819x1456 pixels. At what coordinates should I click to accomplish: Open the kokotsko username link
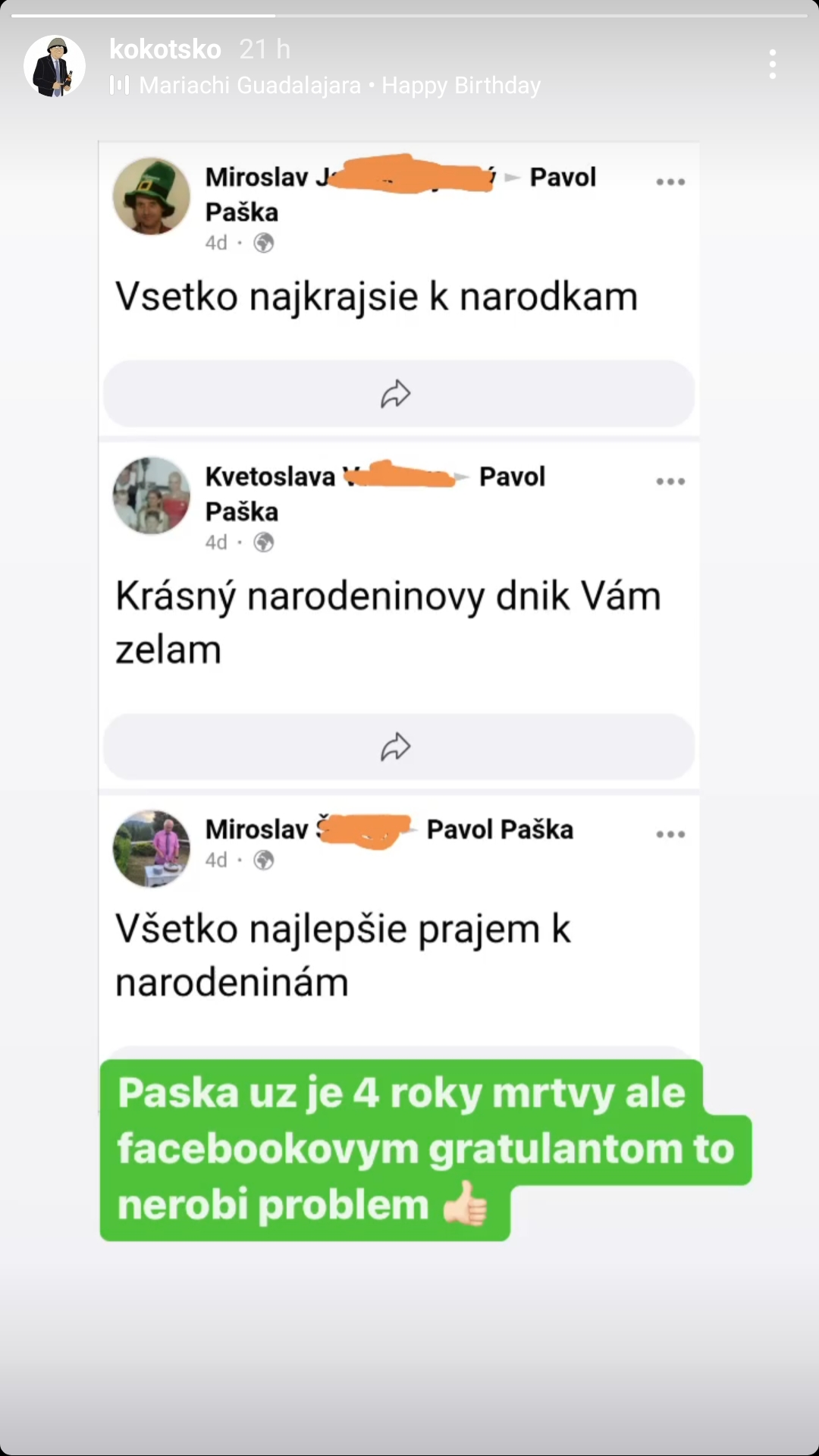tap(165, 49)
